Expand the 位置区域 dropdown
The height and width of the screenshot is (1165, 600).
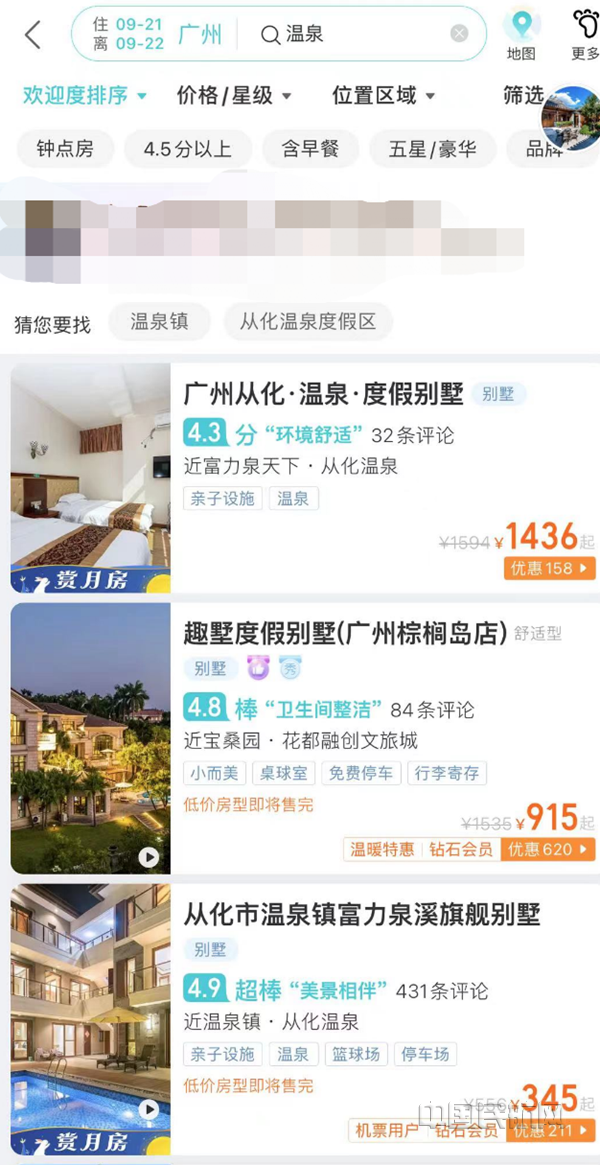click(383, 95)
